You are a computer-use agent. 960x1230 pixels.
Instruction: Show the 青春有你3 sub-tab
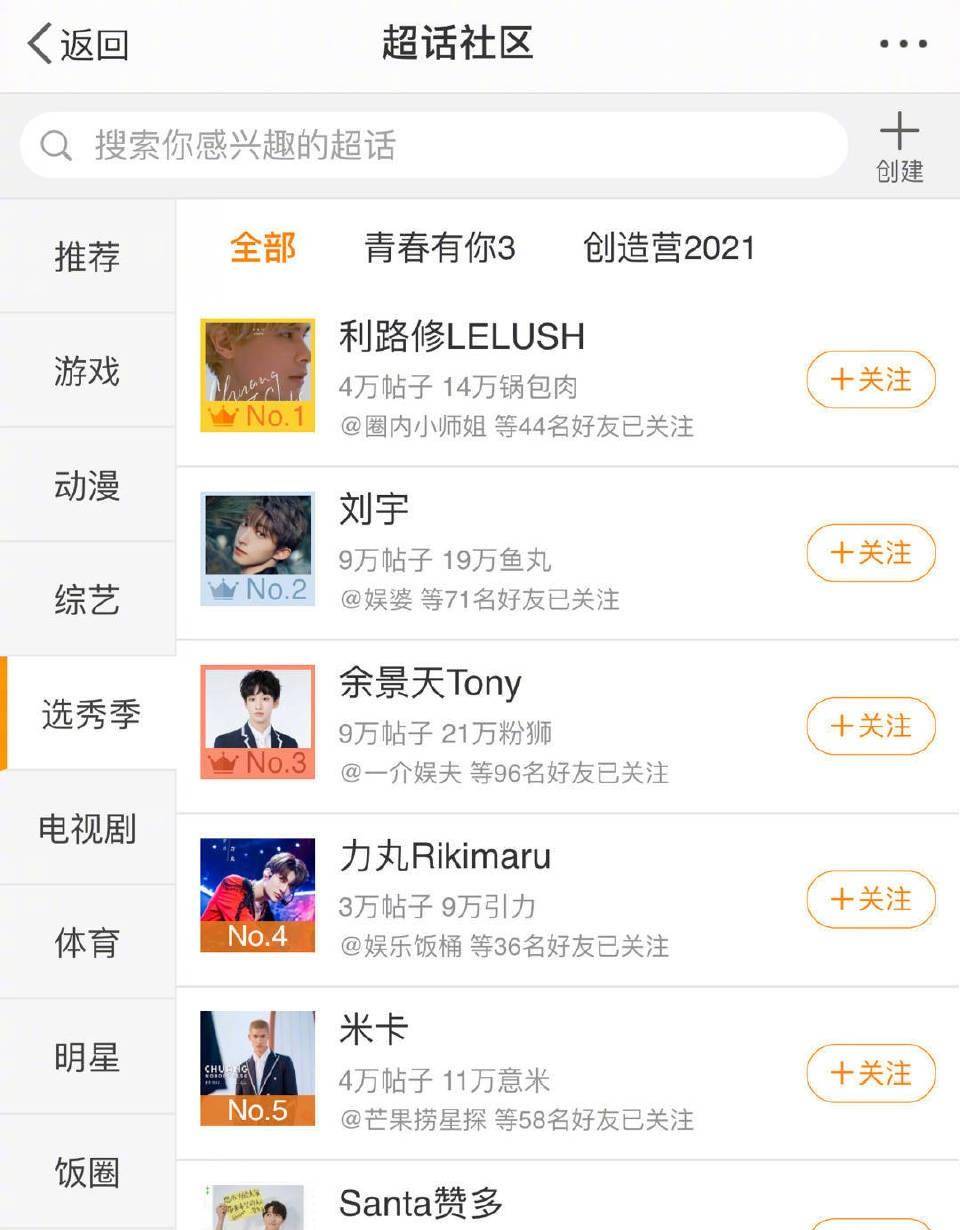tap(439, 248)
